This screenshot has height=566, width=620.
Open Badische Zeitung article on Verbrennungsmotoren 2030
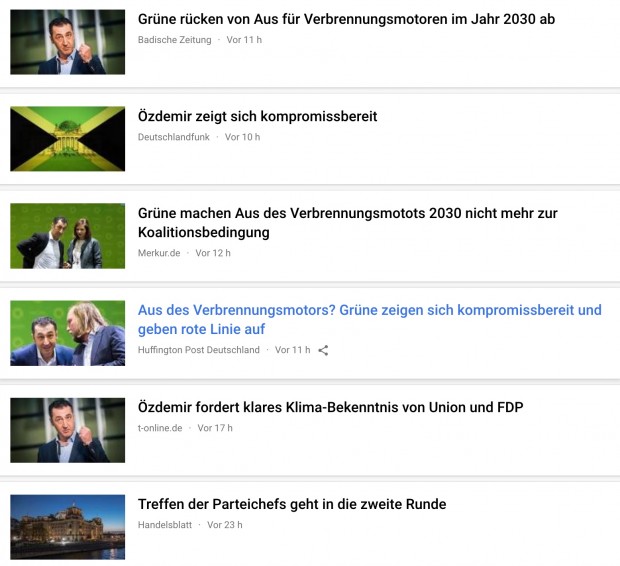pos(346,20)
